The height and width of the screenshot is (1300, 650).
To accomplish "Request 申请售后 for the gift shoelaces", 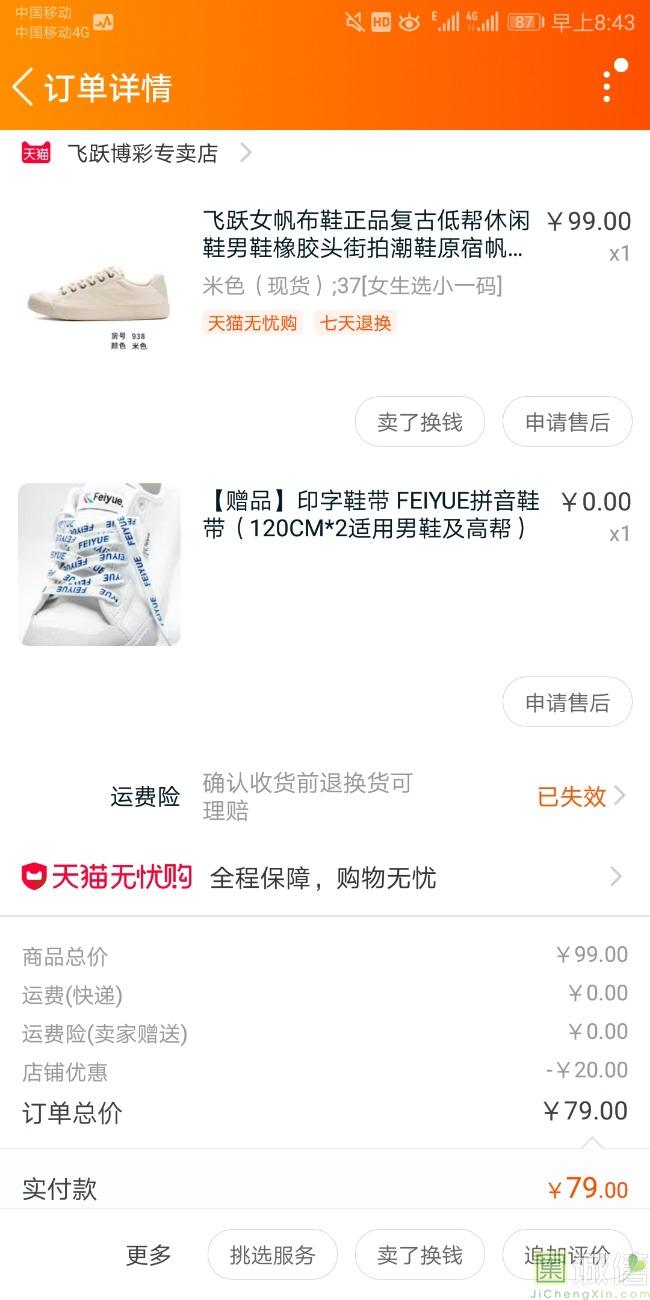I will point(567,702).
